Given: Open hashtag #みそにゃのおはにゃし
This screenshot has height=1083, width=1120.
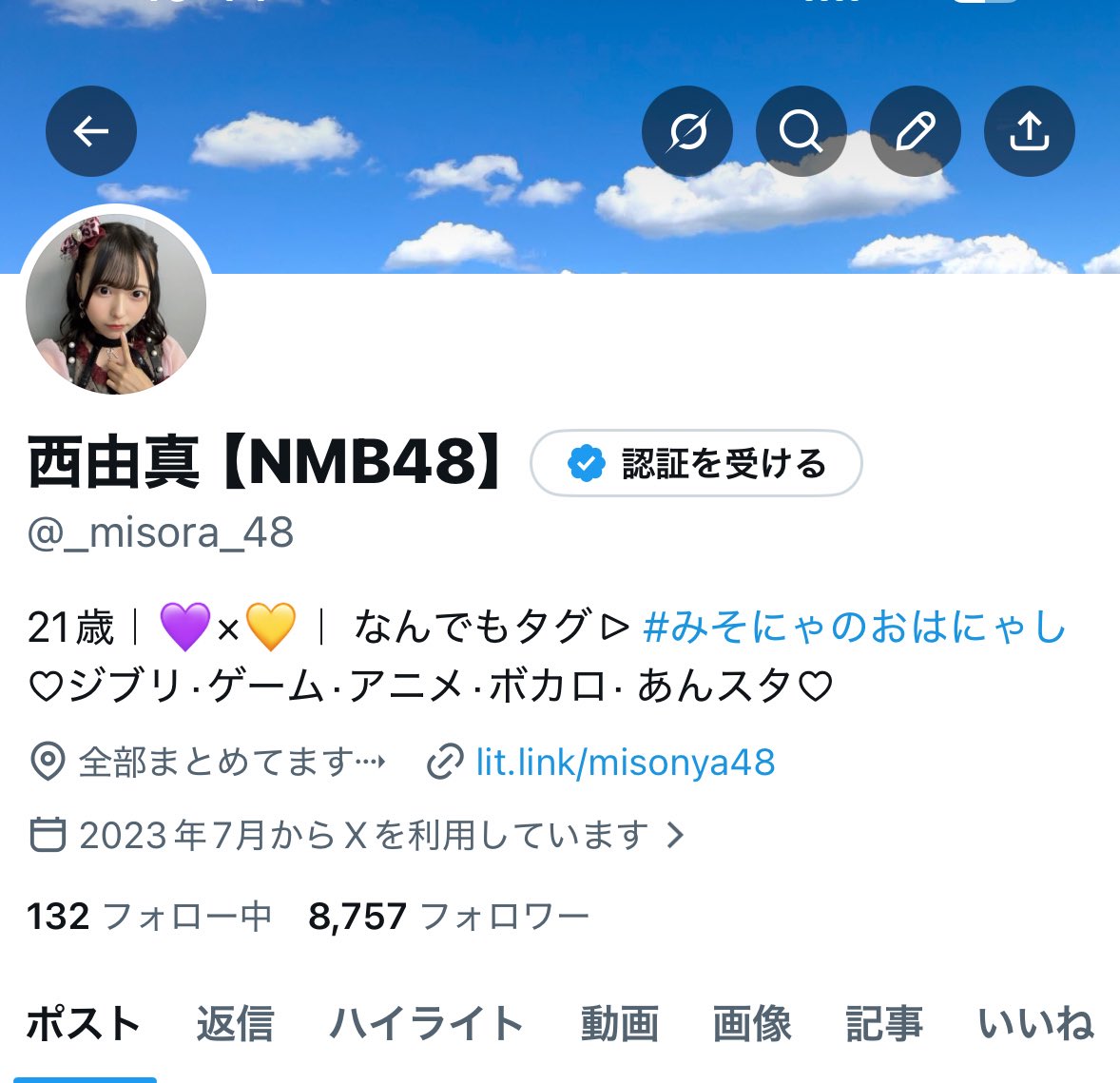Looking at the screenshot, I should pos(854,628).
